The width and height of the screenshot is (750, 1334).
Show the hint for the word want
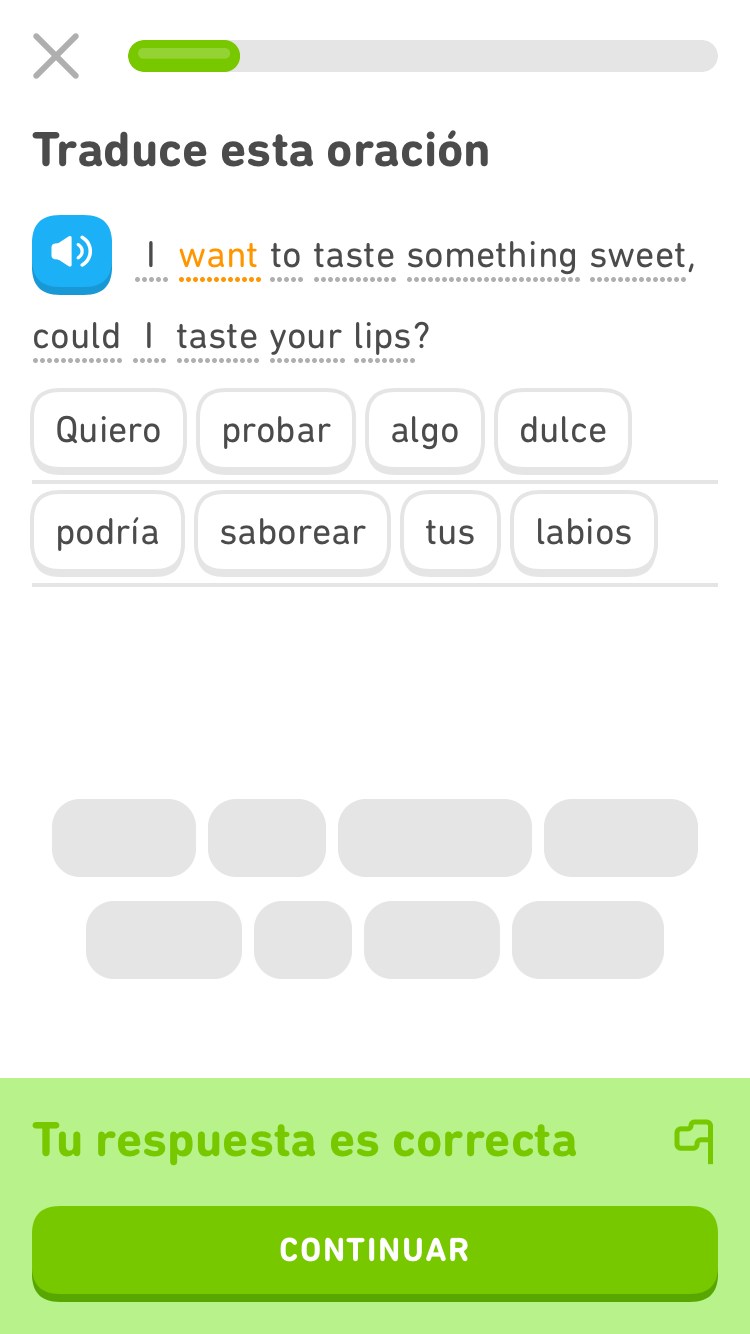click(x=219, y=256)
